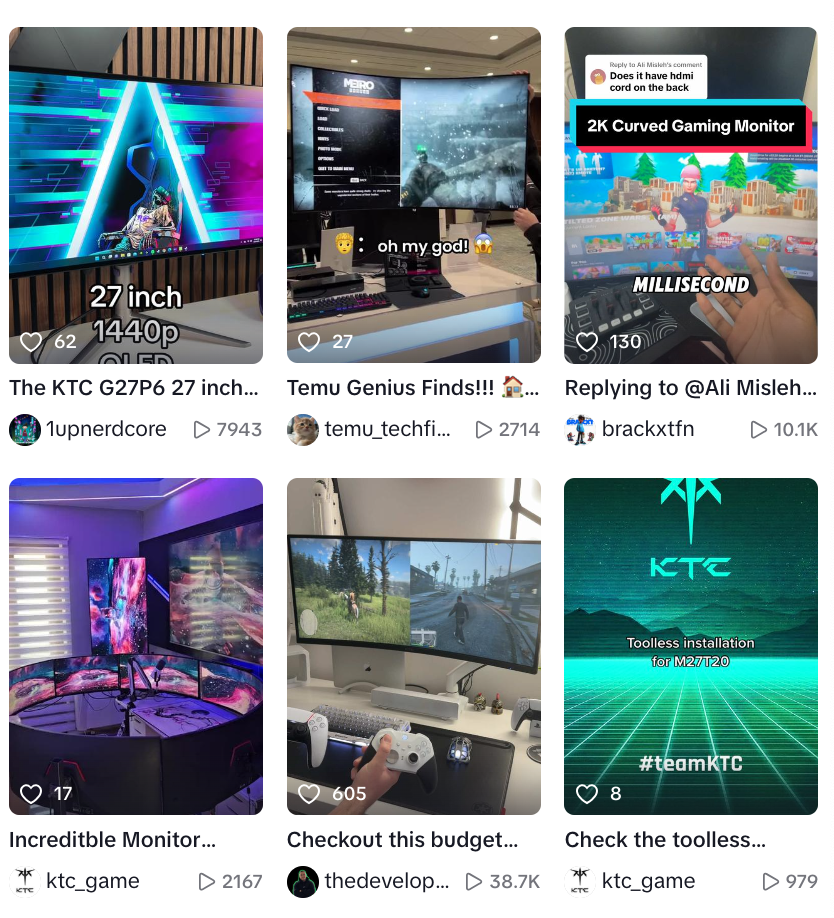View thedevelop... creator profile

tap(386, 881)
